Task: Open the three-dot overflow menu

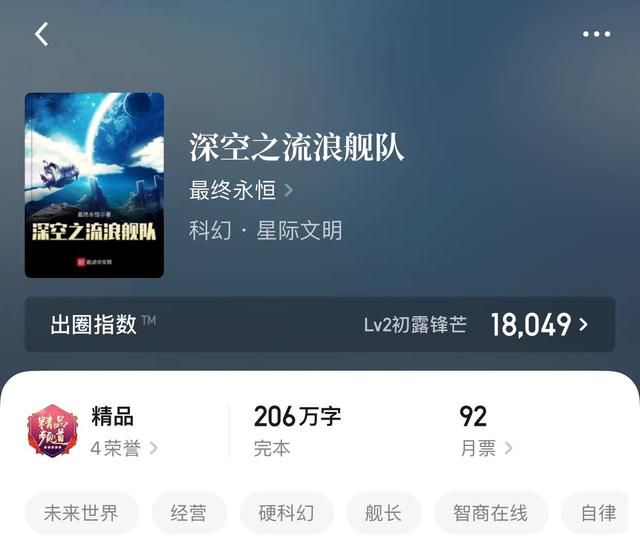Action: click(x=596, y=34)
